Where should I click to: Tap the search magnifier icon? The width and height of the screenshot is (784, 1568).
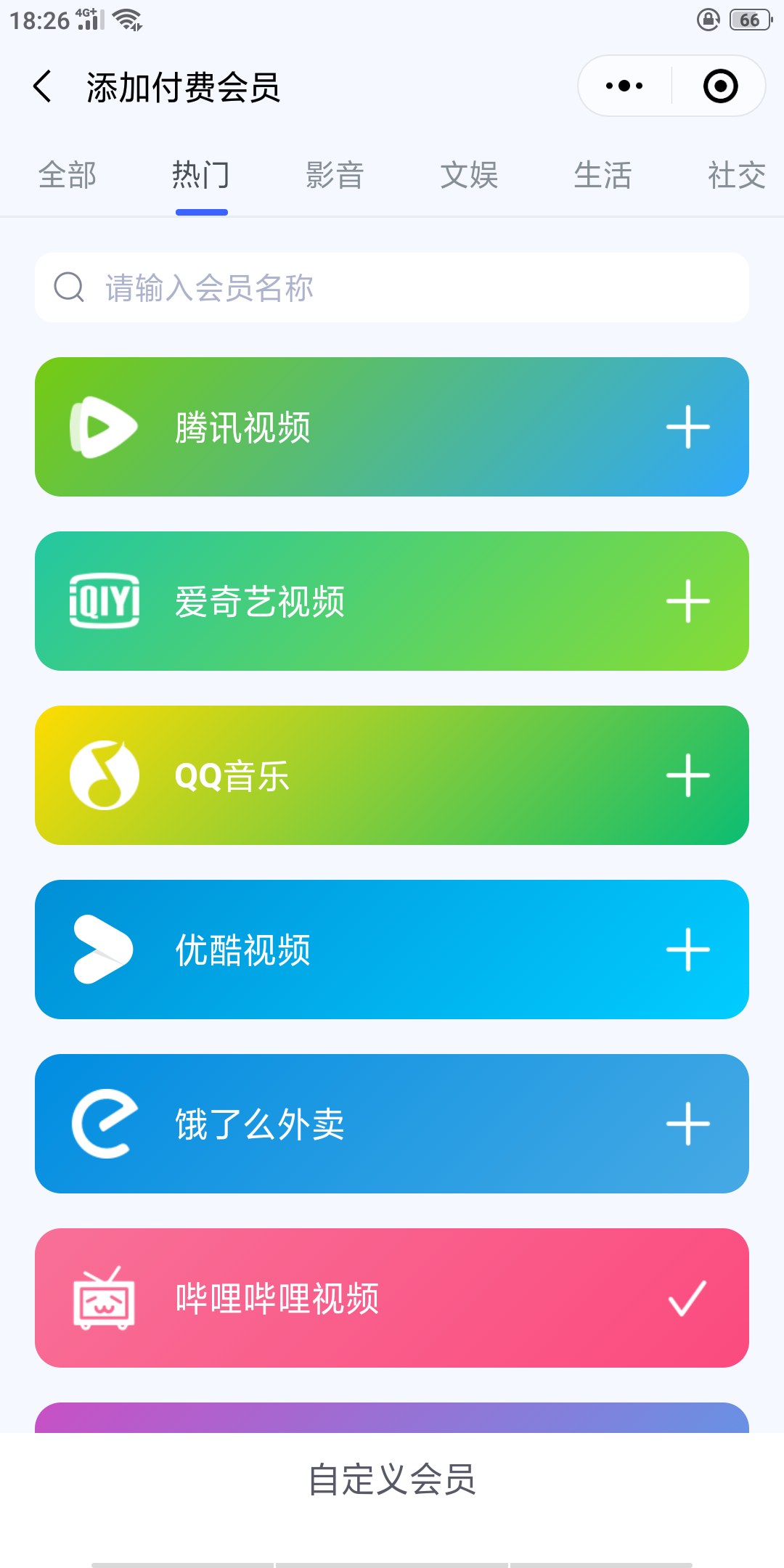(68, 287)
